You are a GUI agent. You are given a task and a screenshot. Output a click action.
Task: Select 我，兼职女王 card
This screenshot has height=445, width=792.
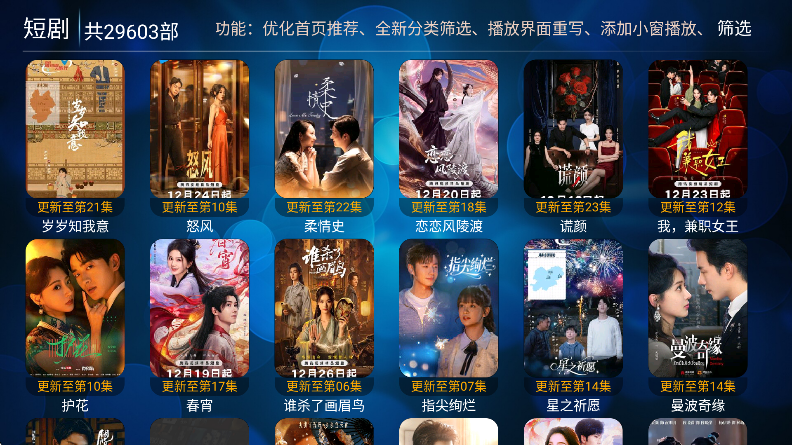(x=697, y=130)
